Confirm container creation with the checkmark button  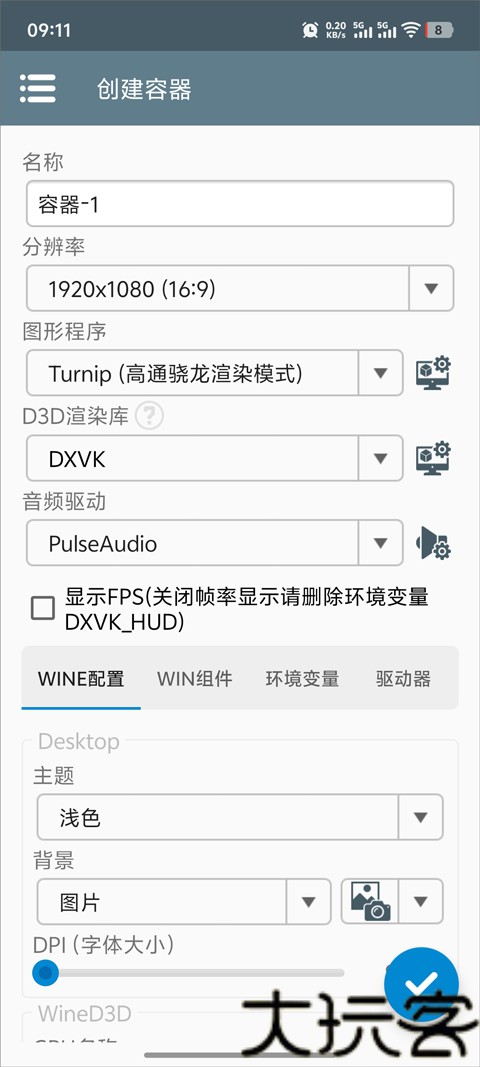click(421, 984)
